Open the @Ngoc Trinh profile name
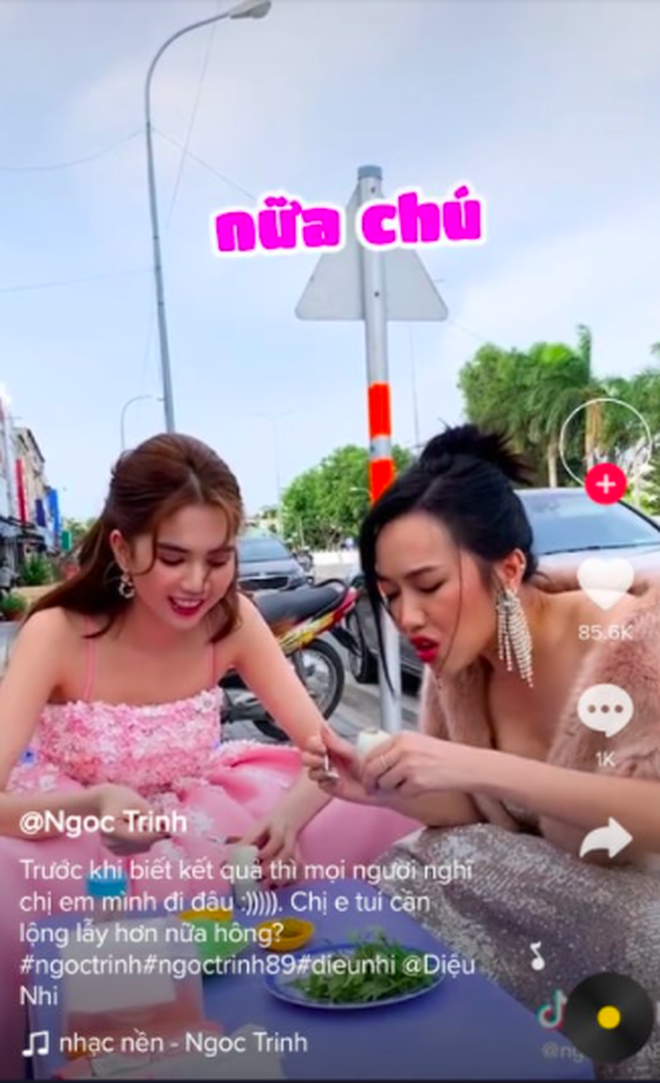Viewport: 660px width, 1083px height. click(x=103, y=822)
